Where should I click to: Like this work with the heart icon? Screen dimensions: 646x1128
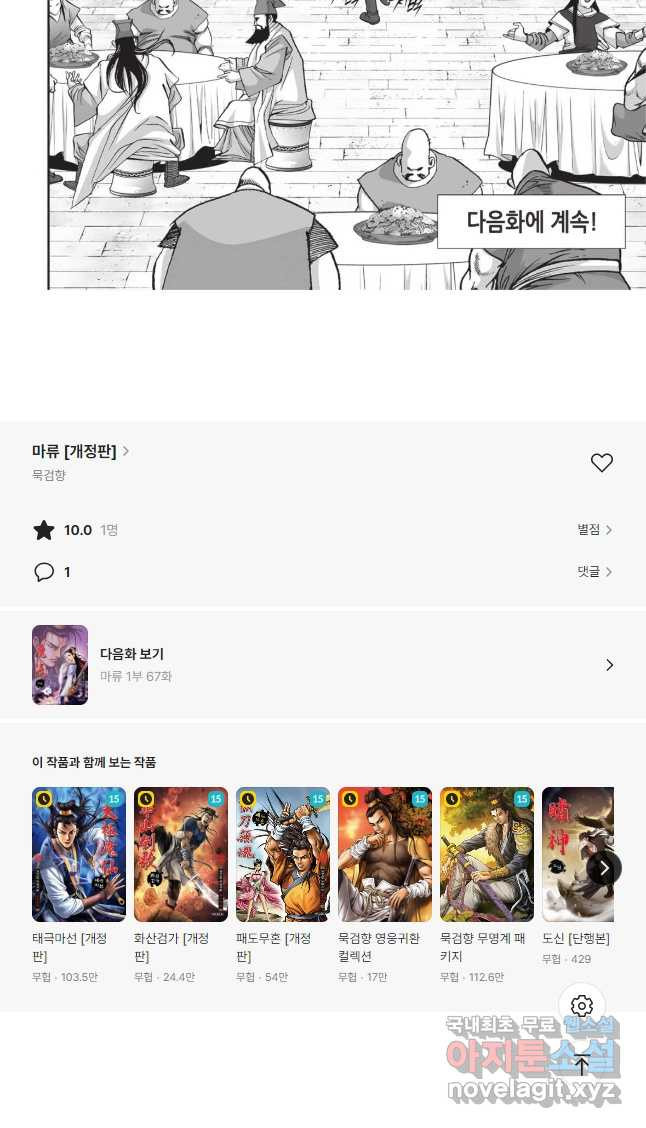(601, 463)
